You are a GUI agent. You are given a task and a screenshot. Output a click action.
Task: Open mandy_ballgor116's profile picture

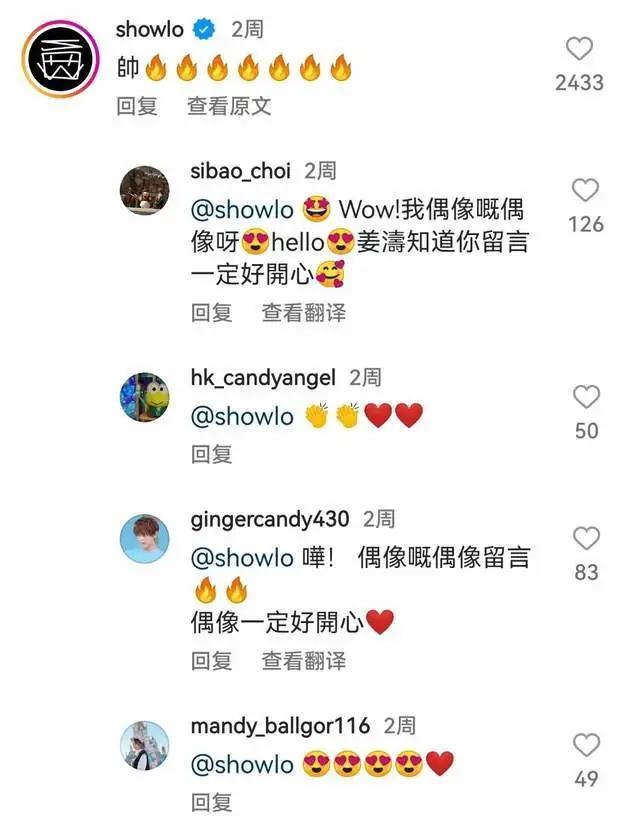point(145,745)
